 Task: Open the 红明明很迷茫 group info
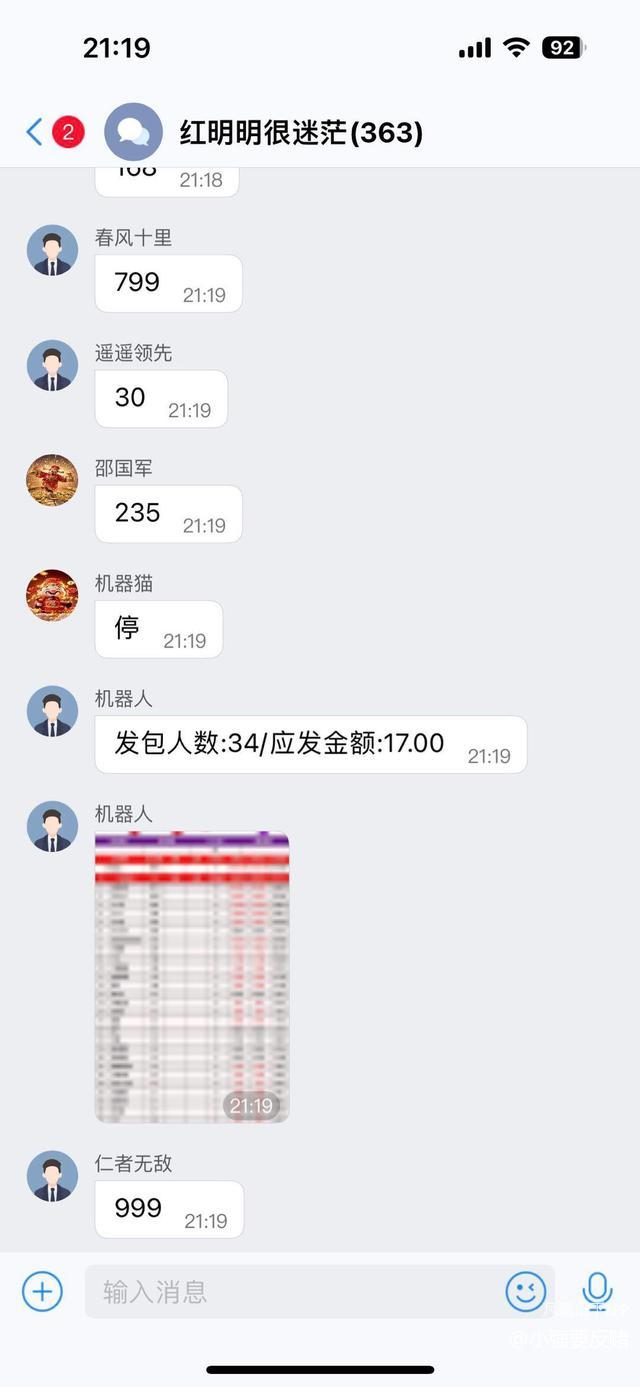coord(301,132)
